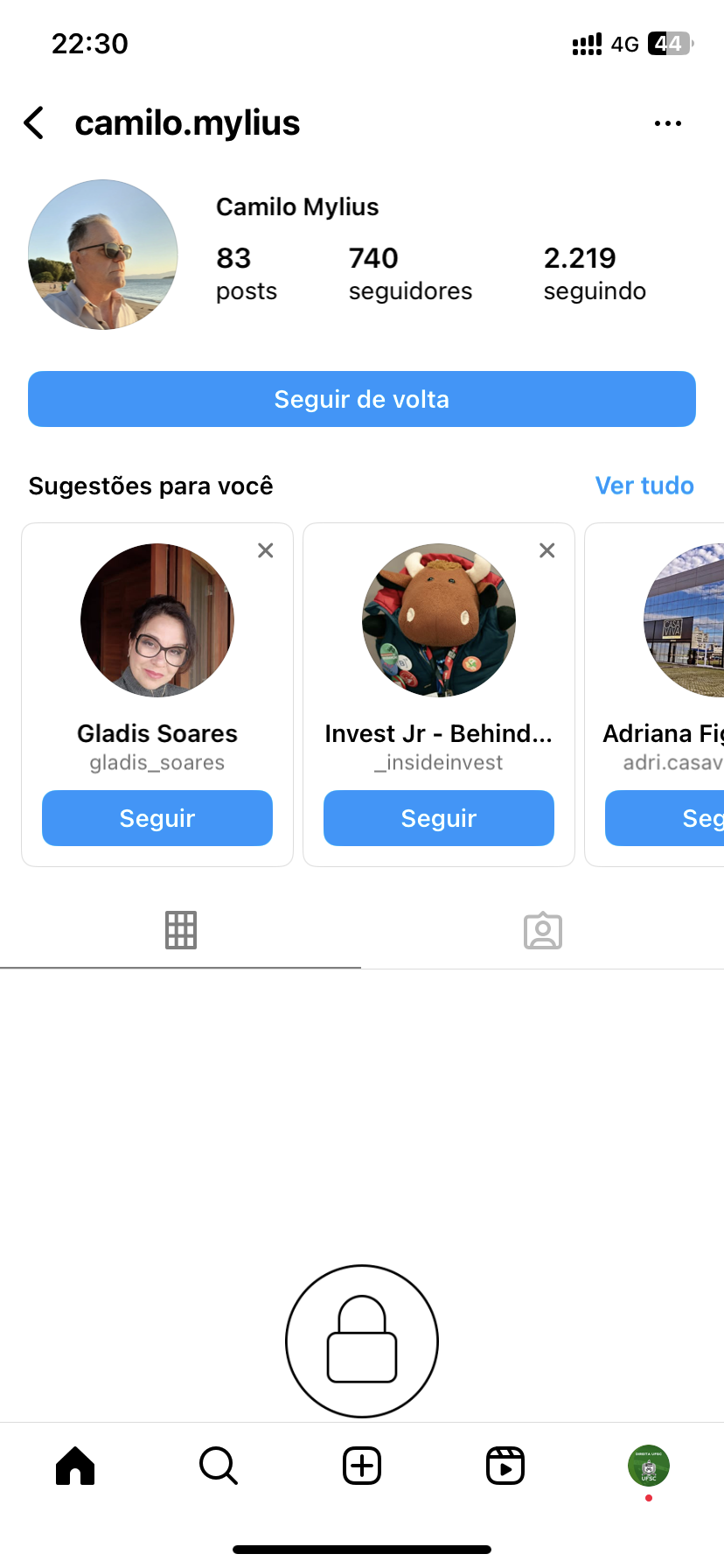724x1568 pixels.
Task: Switch to the tagged photos tab
Action: click(543, 930)
